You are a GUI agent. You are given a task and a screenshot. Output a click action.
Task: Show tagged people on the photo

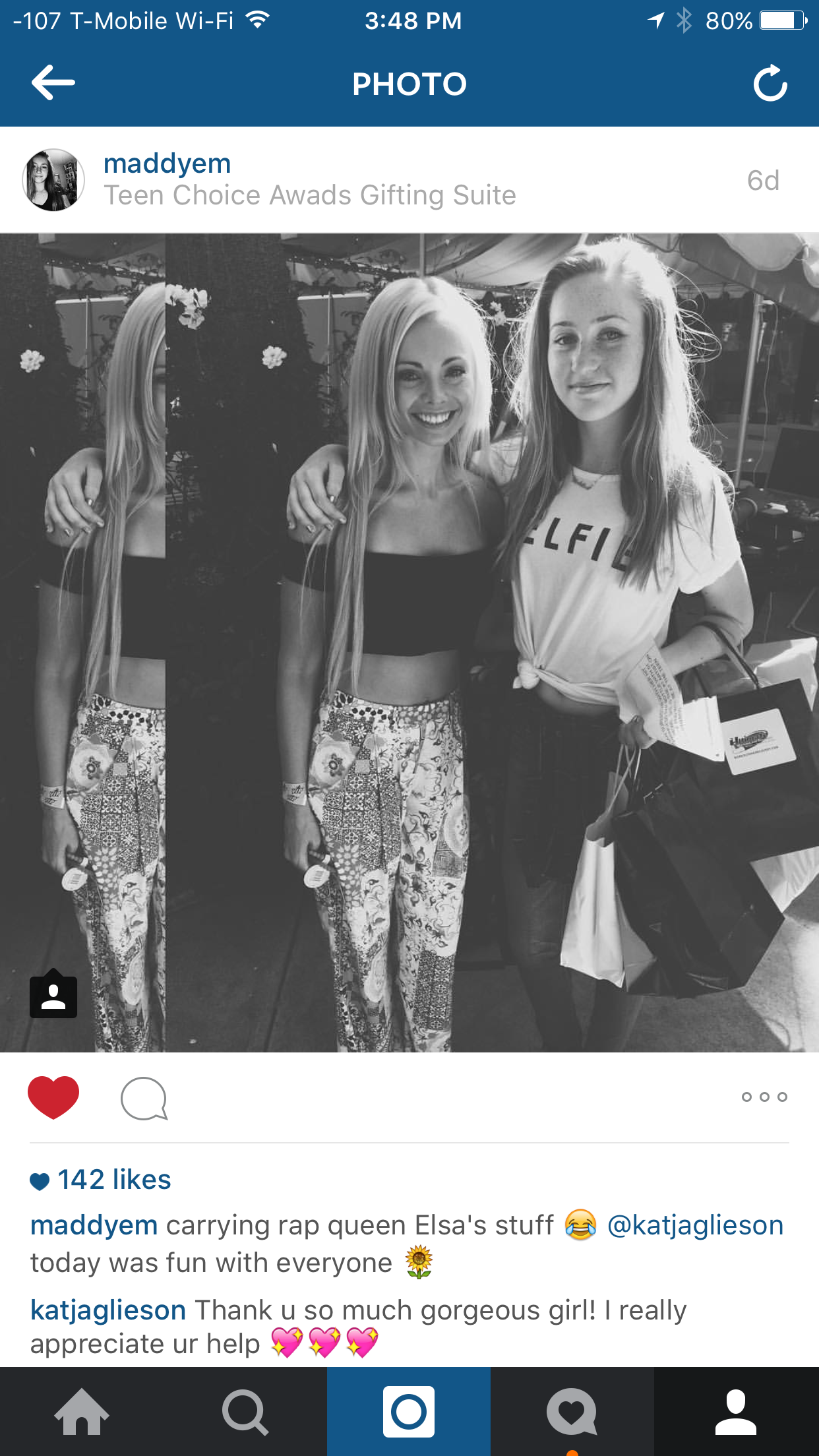[x=53, y=995]
